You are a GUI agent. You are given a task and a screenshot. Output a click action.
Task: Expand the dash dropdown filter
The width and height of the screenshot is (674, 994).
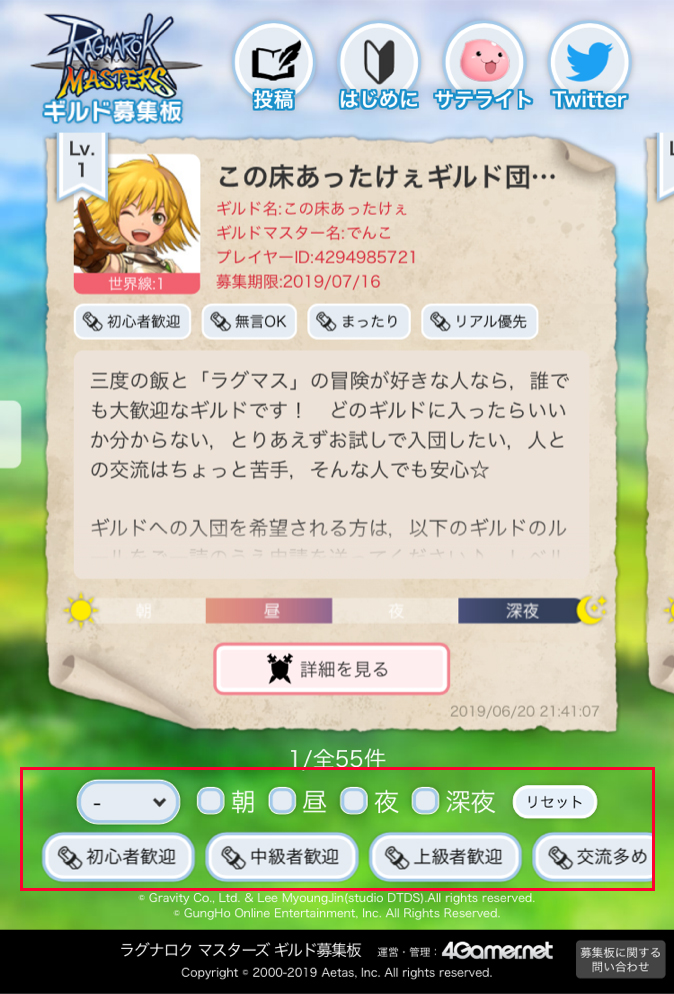coord(128,801)
